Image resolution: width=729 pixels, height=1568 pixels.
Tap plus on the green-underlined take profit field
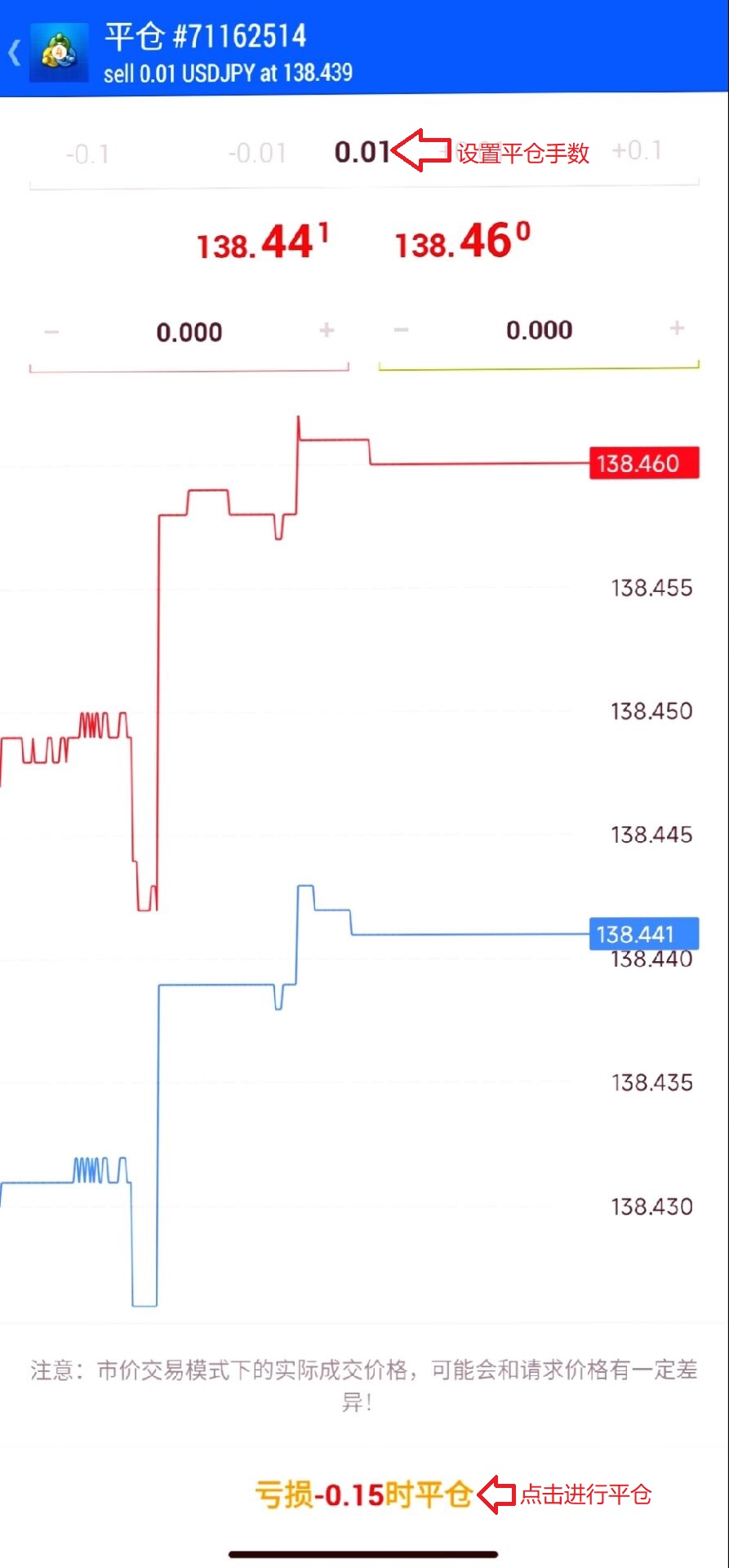[x=677, y=328]
